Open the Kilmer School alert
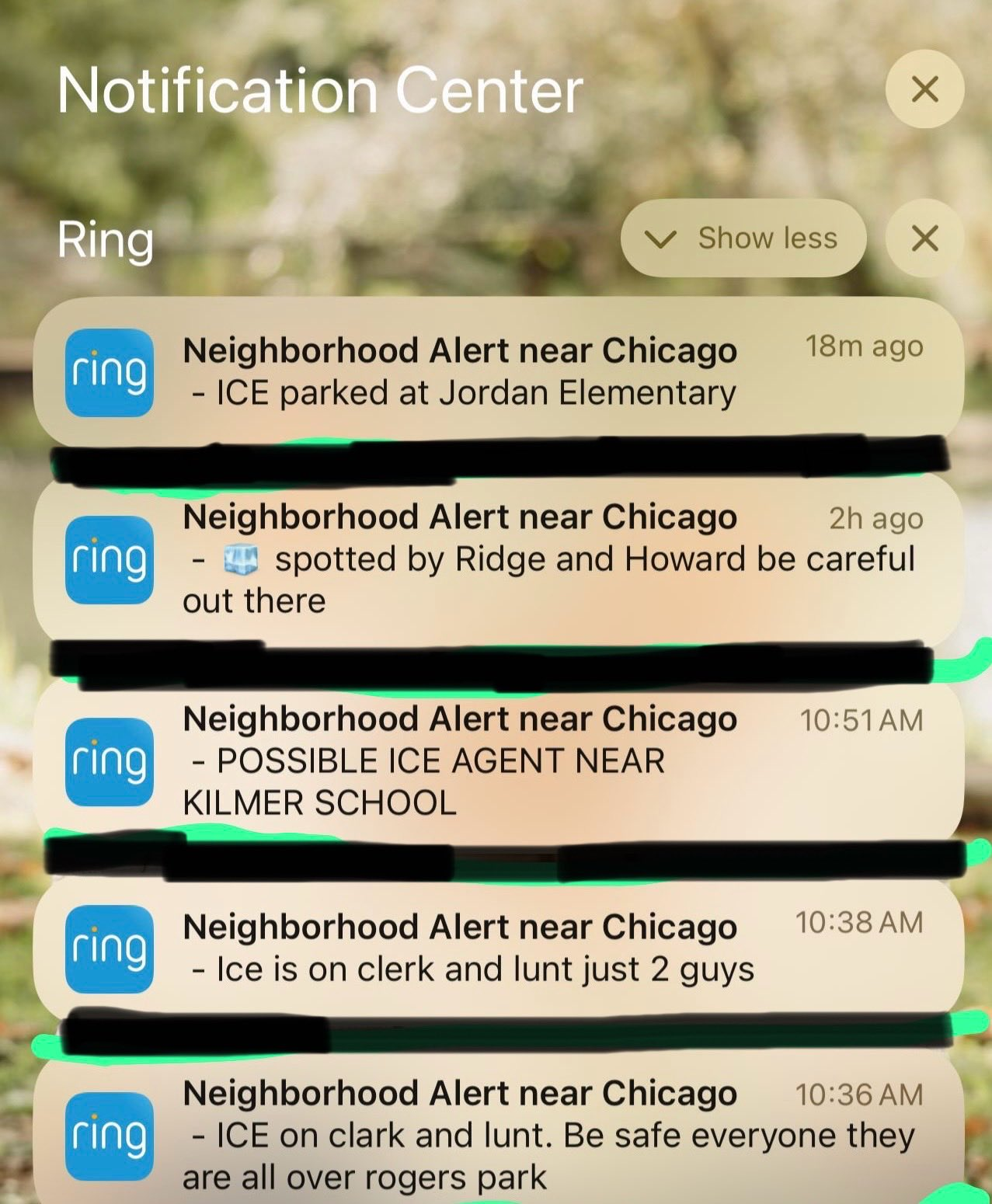Image resolution: width=992 pixels, height=1204 pixels. coord(497,761)
